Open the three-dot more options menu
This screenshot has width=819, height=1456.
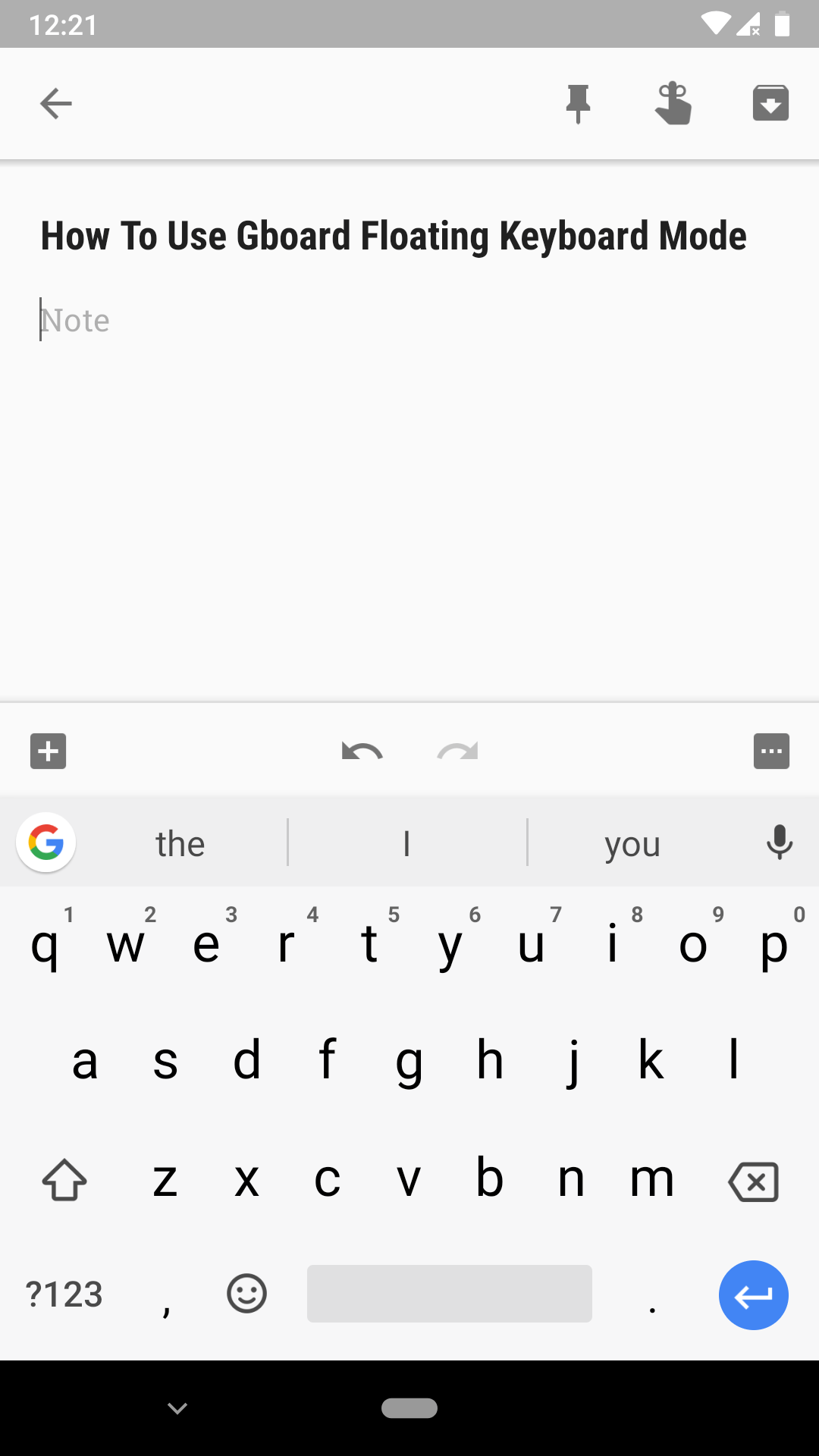pos(771,752)
